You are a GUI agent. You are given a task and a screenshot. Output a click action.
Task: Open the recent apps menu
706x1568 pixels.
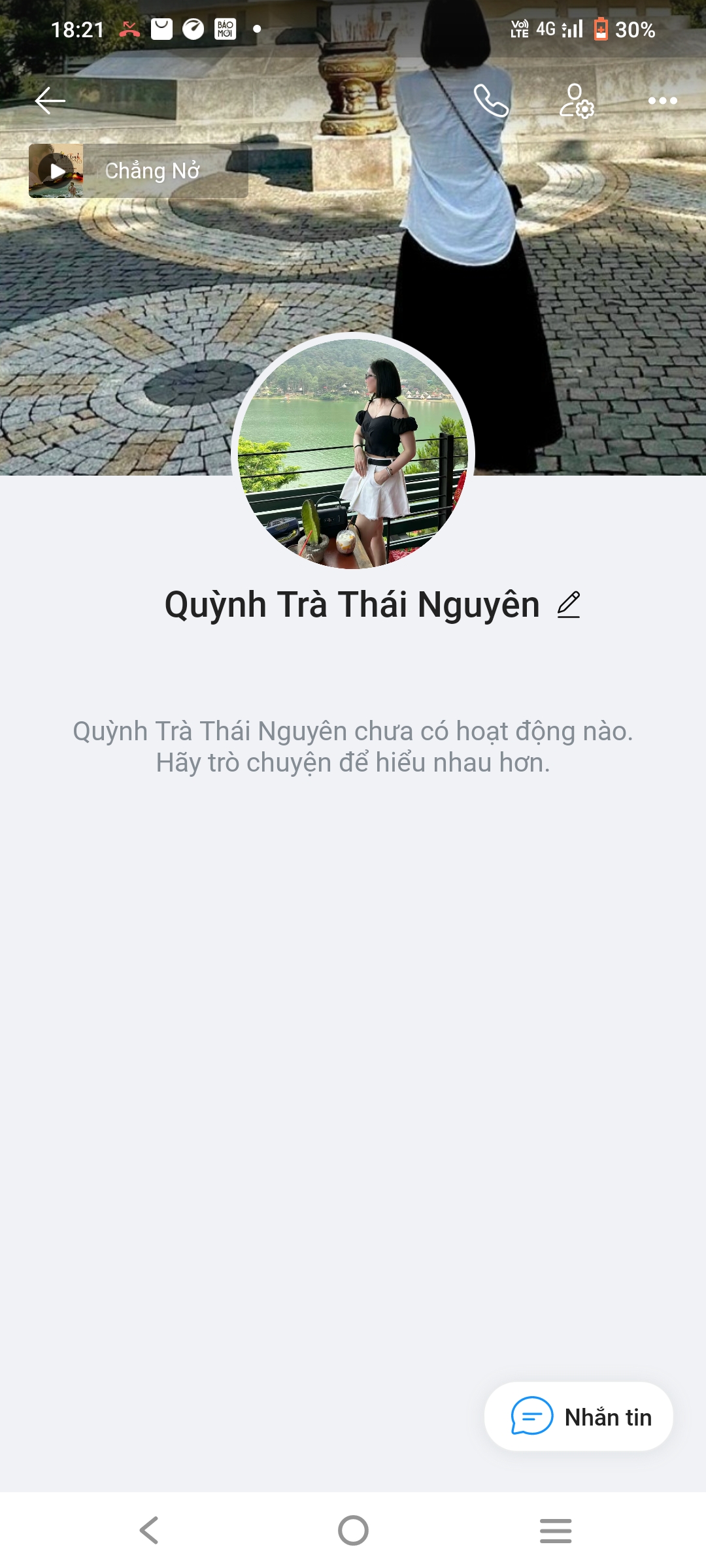pos(556,1530)
